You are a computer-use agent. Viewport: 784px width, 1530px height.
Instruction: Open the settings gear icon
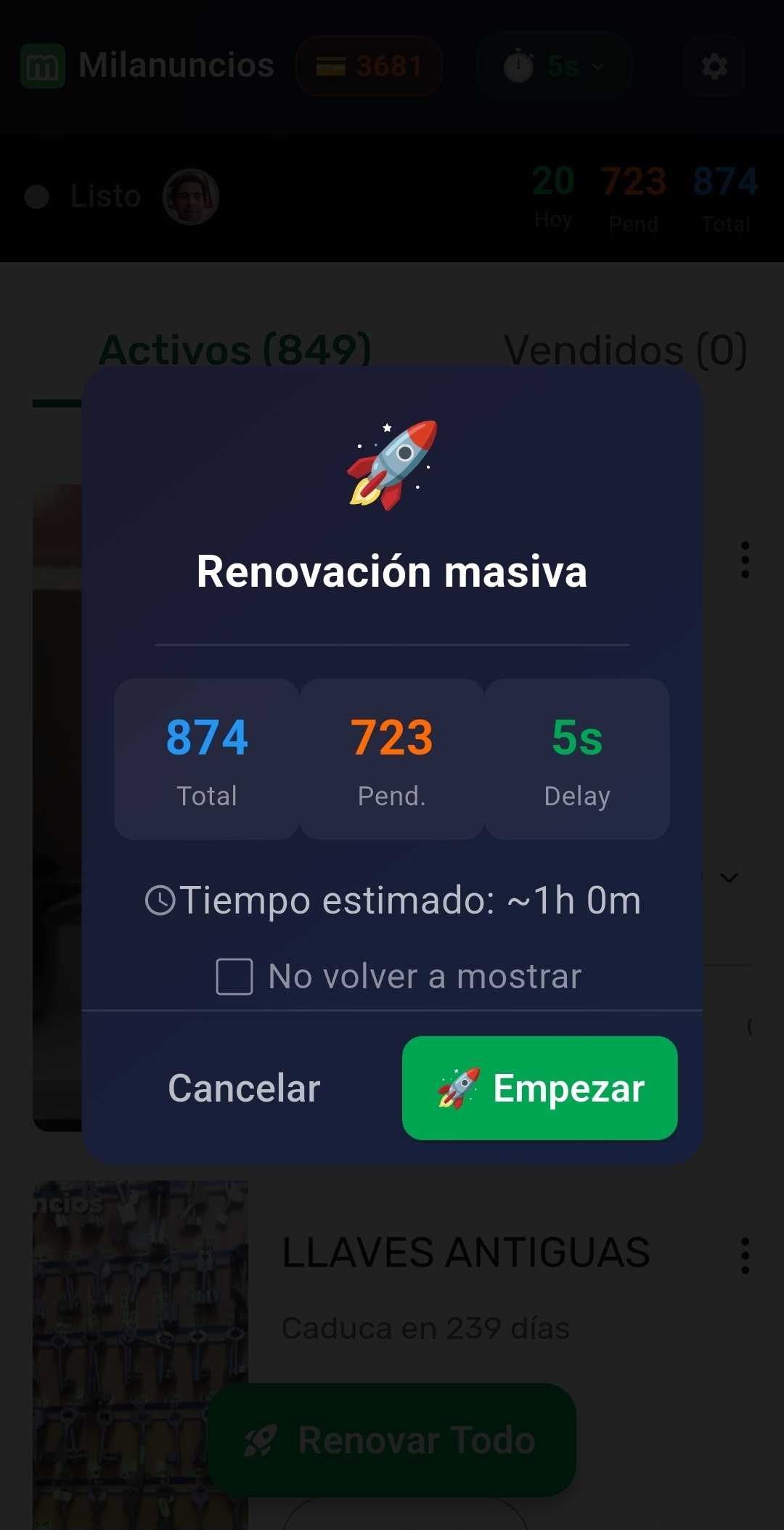(x=714, y=66)
